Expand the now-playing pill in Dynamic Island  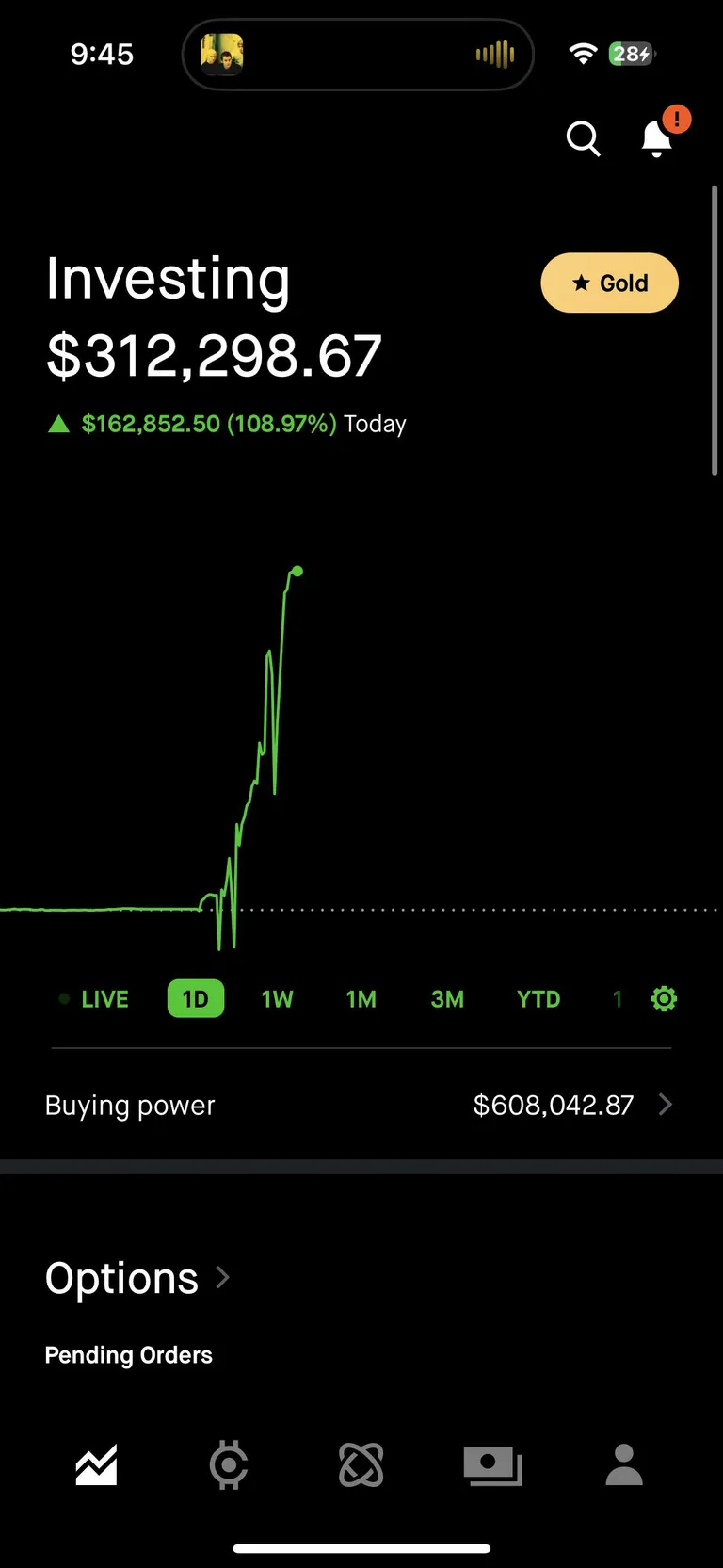point(358,55)
